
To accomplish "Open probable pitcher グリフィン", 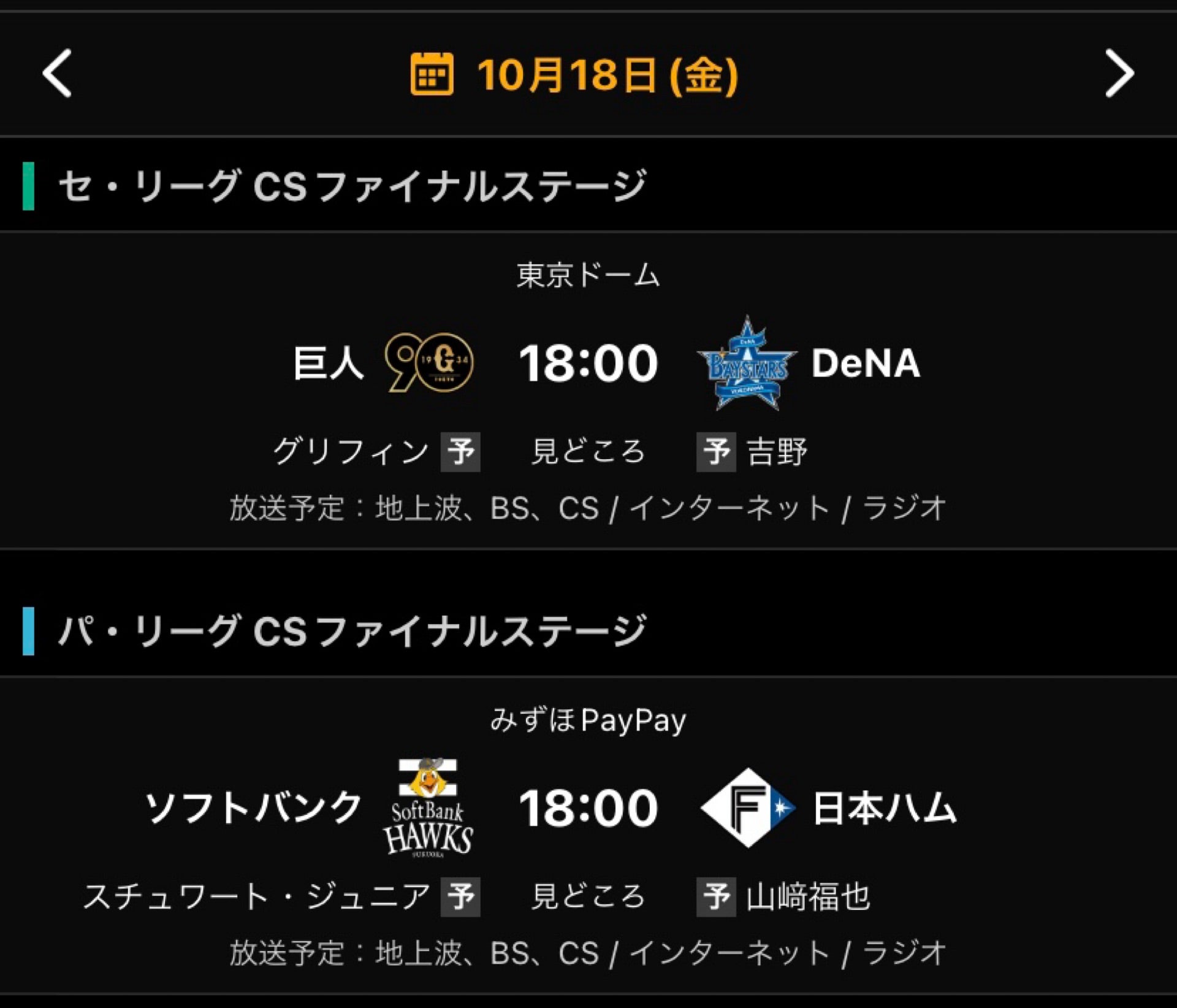I will pos(351,452).
